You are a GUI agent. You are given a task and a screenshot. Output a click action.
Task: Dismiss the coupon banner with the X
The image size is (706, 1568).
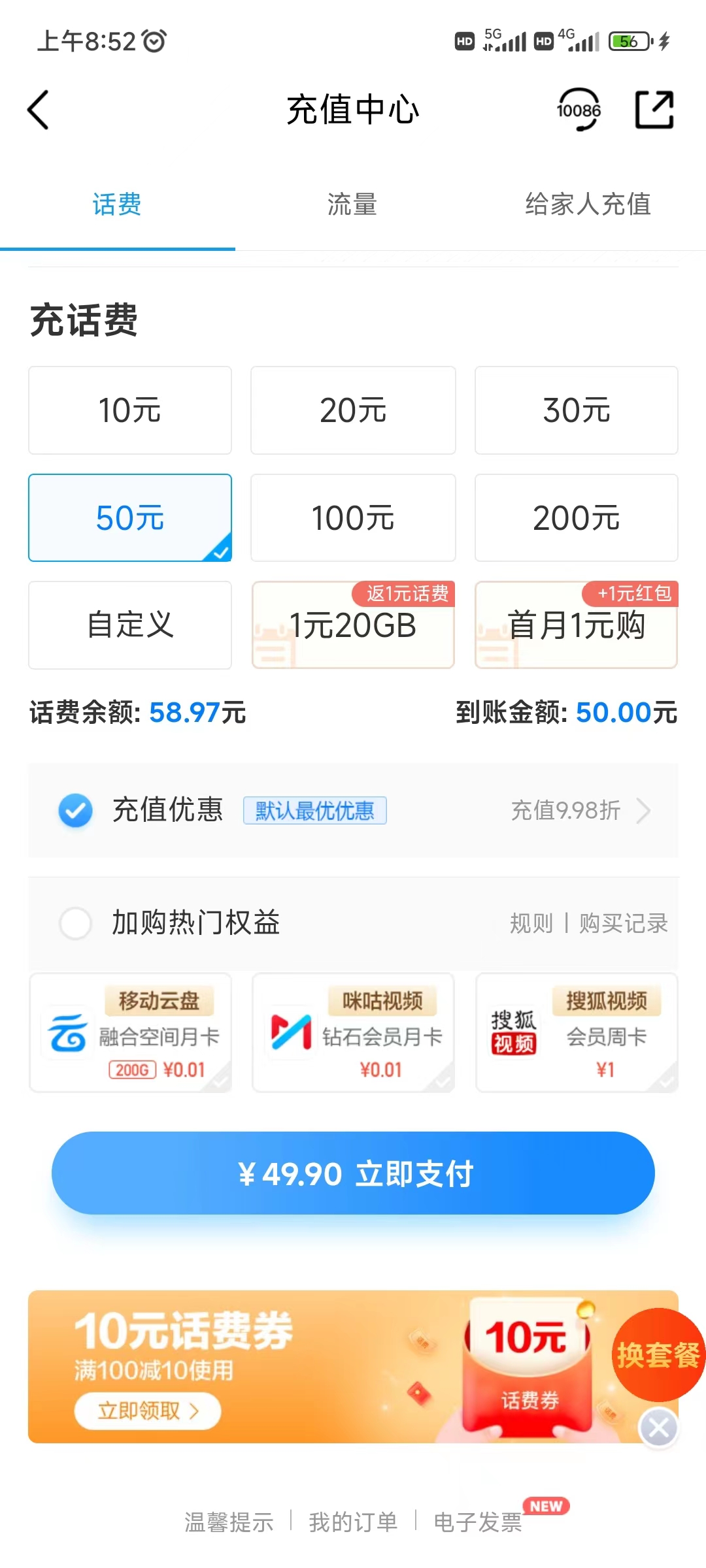coord(658,1428)
